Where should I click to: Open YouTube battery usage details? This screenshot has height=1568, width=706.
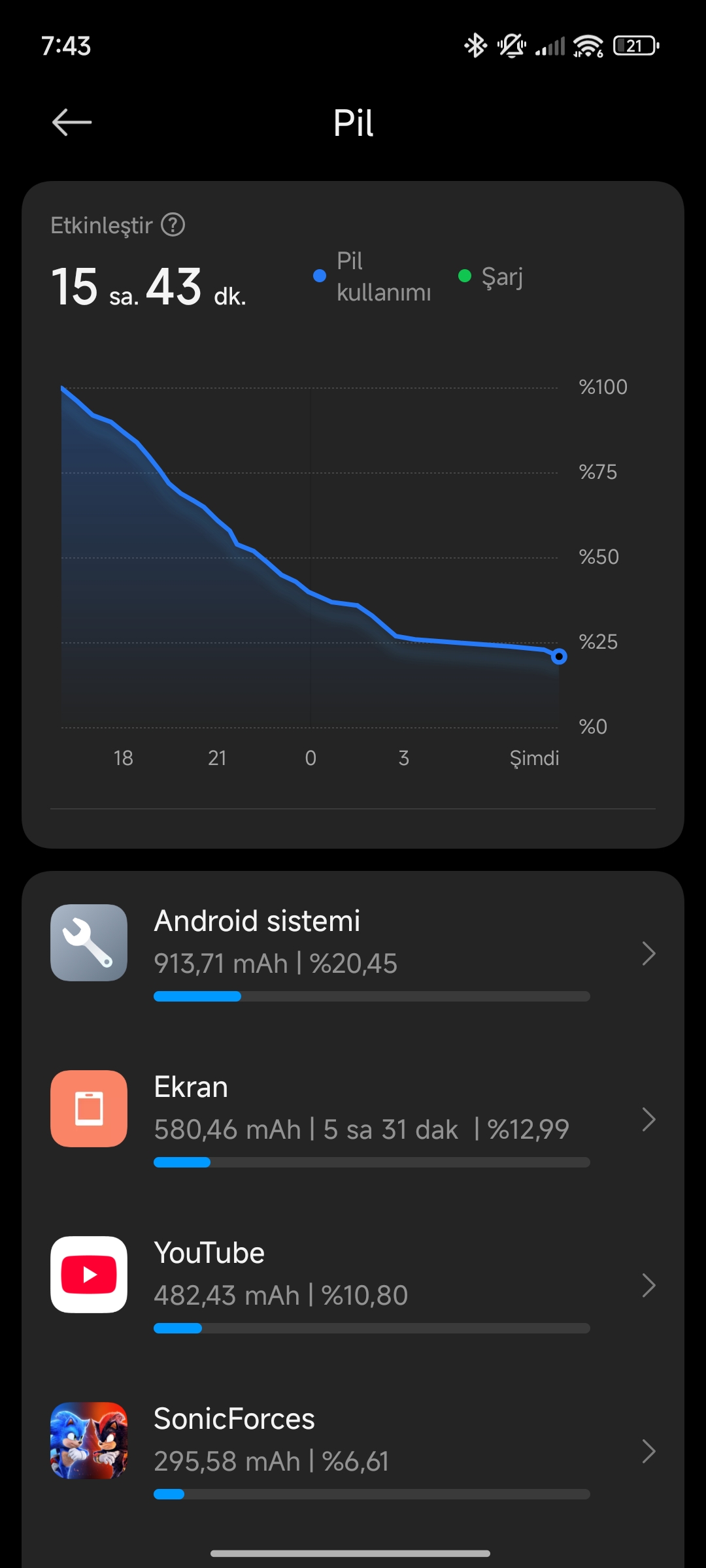pos(353,1284)
